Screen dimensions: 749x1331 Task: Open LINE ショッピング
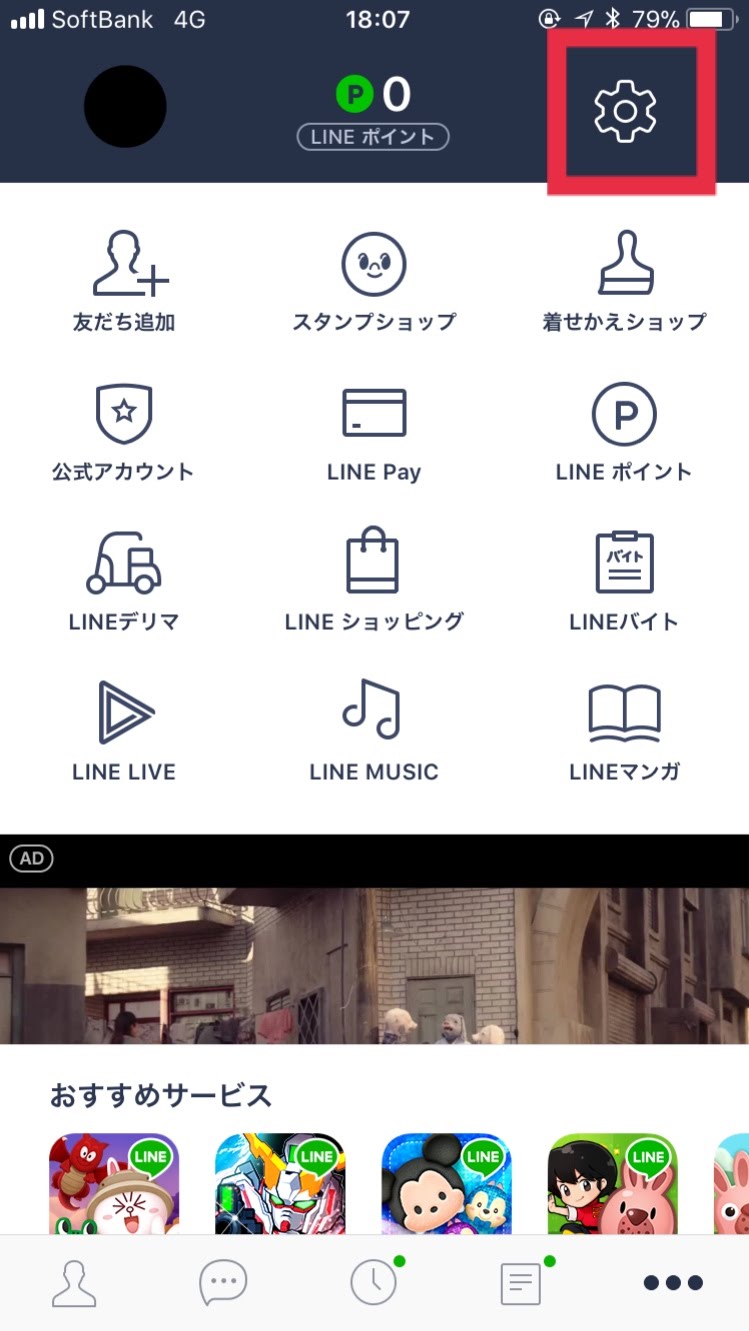pos(374,580)
